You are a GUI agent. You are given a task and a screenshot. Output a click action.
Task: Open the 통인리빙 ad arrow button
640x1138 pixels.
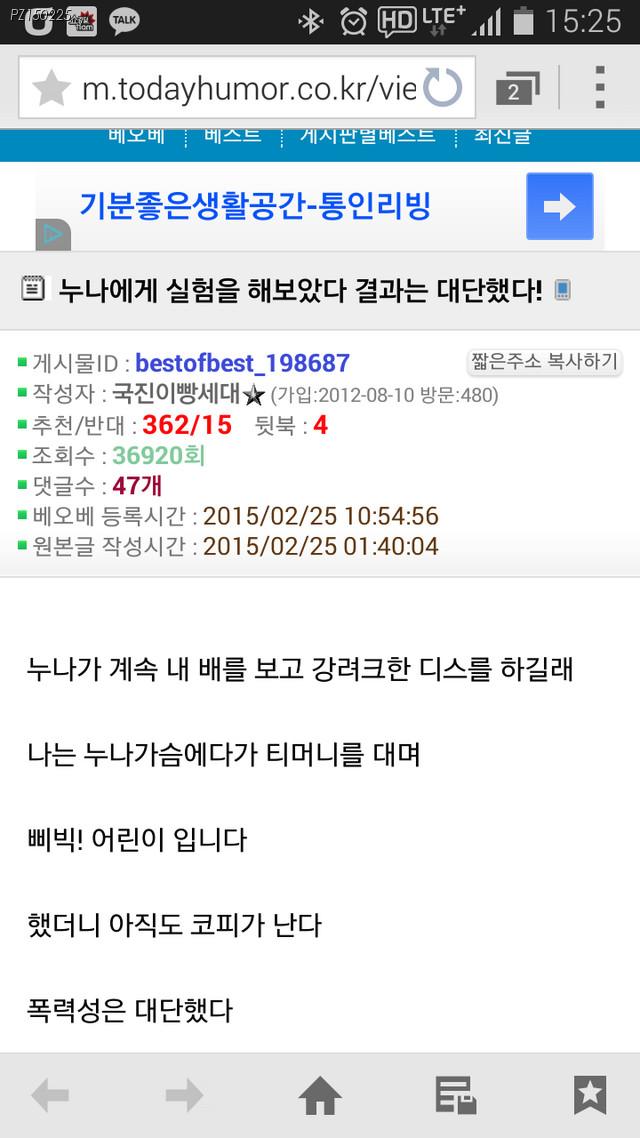pos(559,206)
